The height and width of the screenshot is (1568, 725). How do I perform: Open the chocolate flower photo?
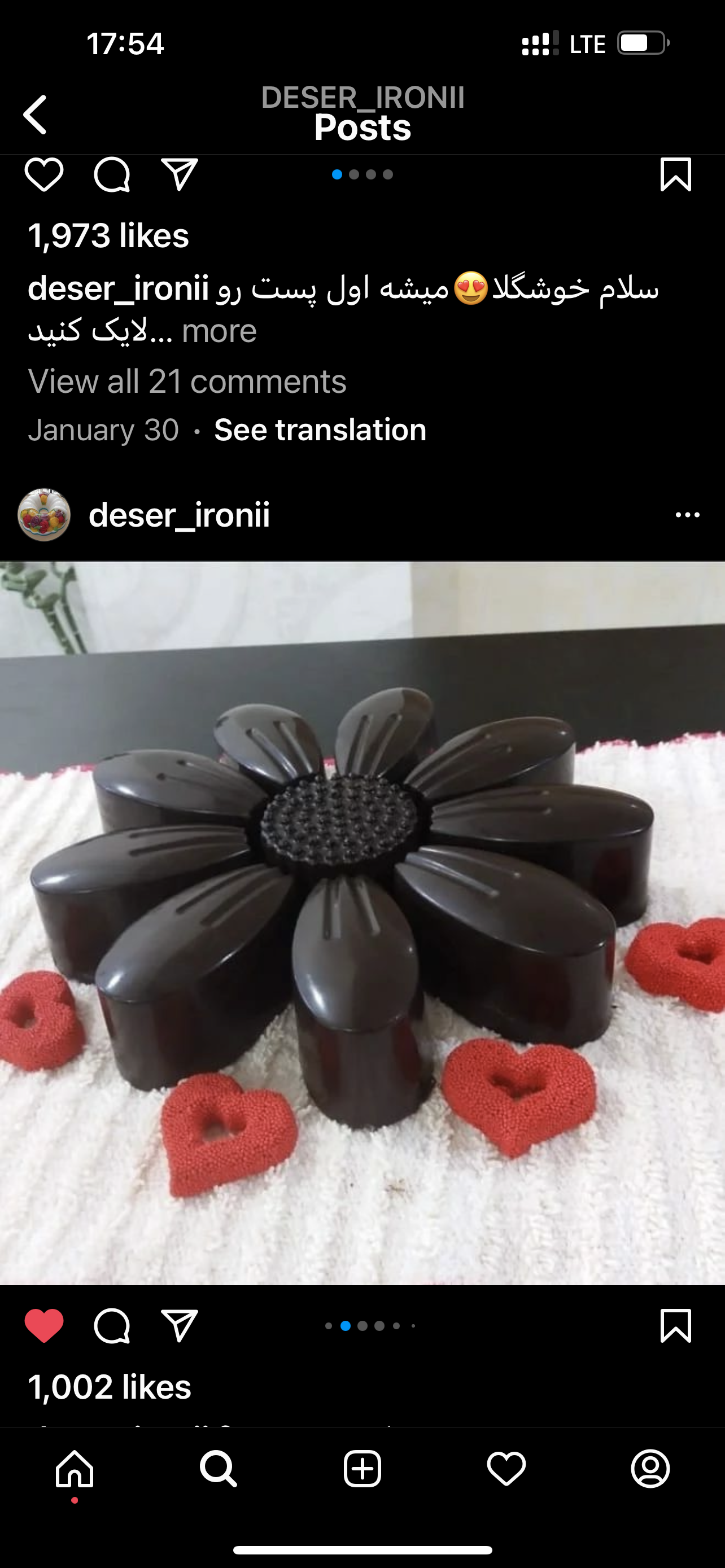362,922
